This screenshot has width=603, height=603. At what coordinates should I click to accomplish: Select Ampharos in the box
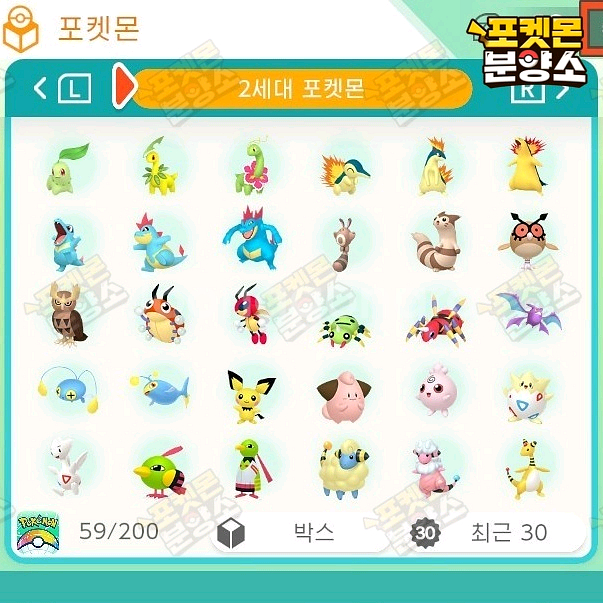point(527,467)
